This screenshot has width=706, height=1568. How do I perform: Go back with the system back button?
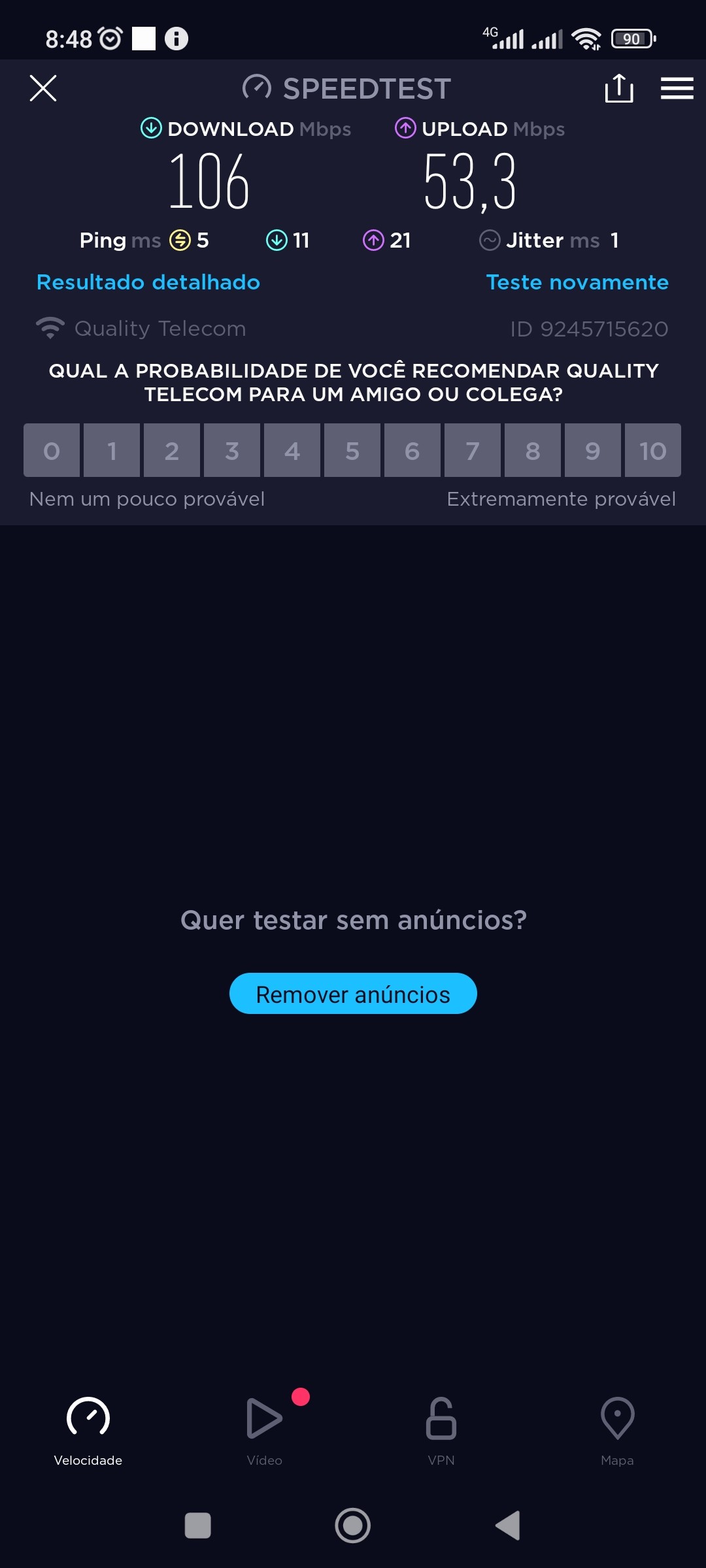(x=508, y=1526)
